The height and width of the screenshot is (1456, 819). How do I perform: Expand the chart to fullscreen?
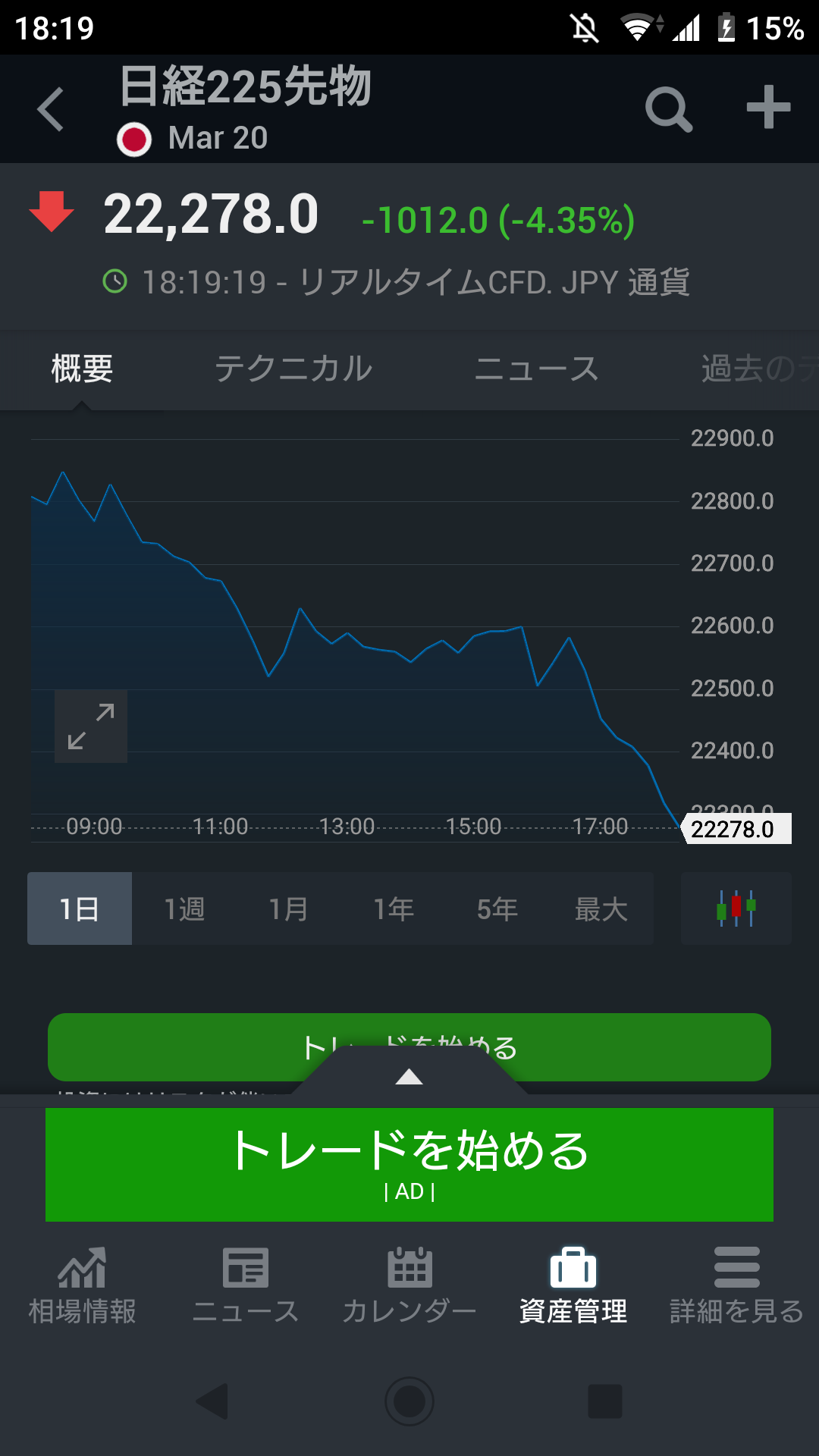(91, 726)
